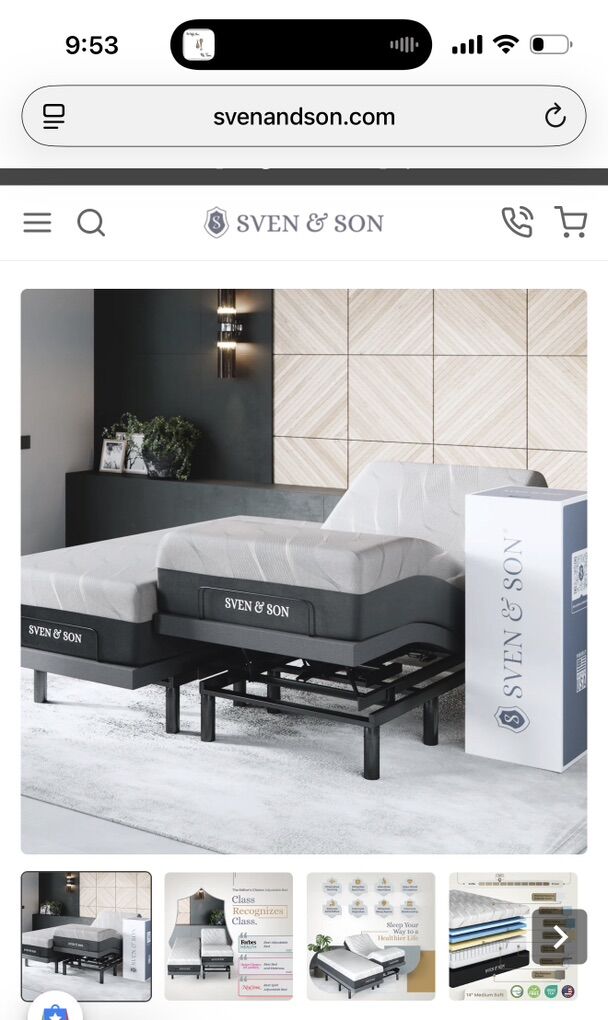Tap the svenandson.com address bar
Viewport: 608px width, 1020px height.
pos(304,117)
